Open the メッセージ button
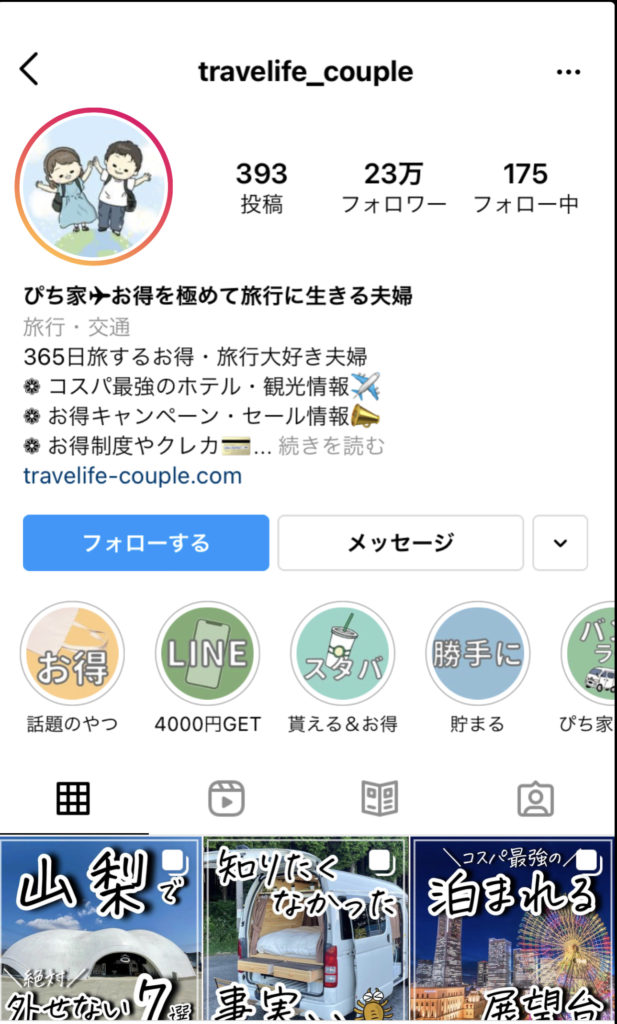This screenshot has height=1024, width=617. (x=400, y=543)
